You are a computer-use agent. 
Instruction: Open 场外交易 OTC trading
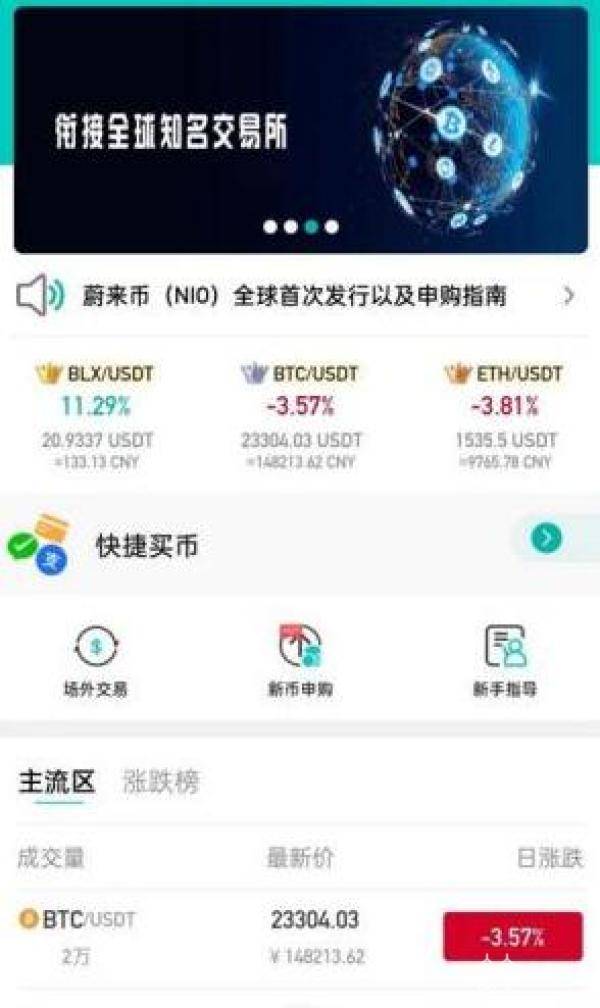click(96, 660)
